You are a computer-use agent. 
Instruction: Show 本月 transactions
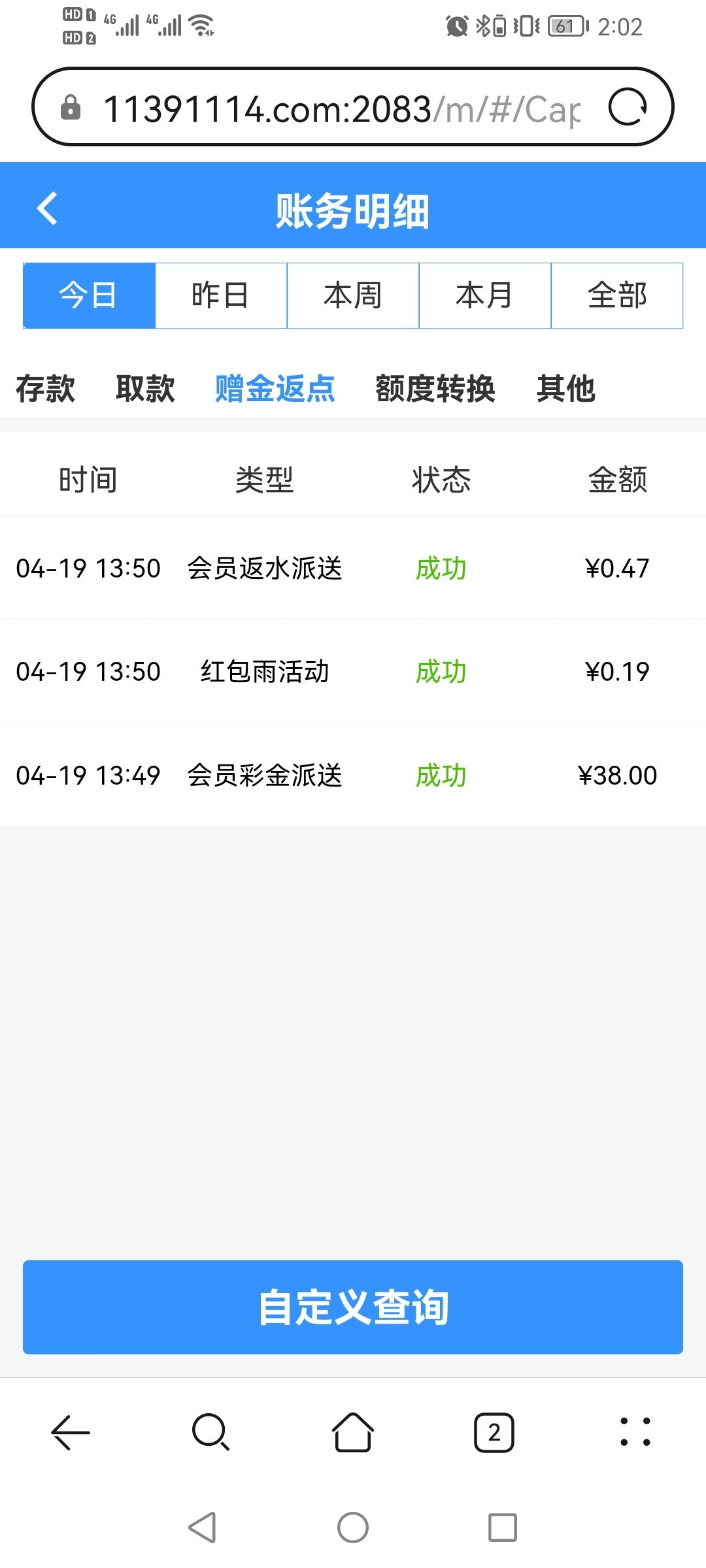[485, 295]
